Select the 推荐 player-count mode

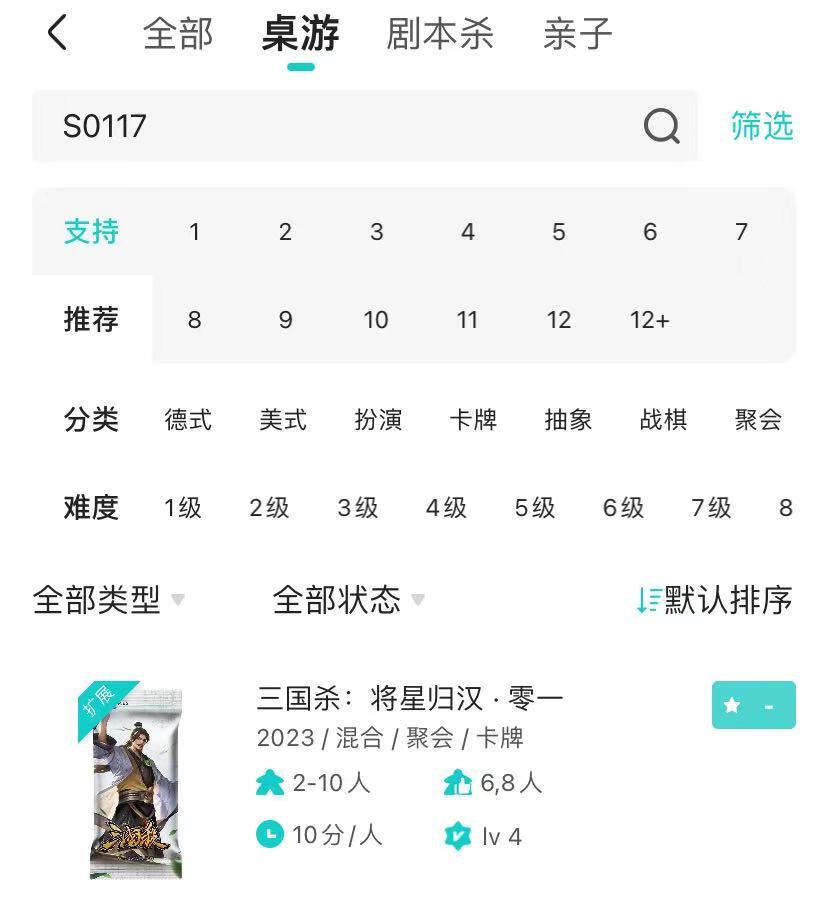tap(91, 320)
